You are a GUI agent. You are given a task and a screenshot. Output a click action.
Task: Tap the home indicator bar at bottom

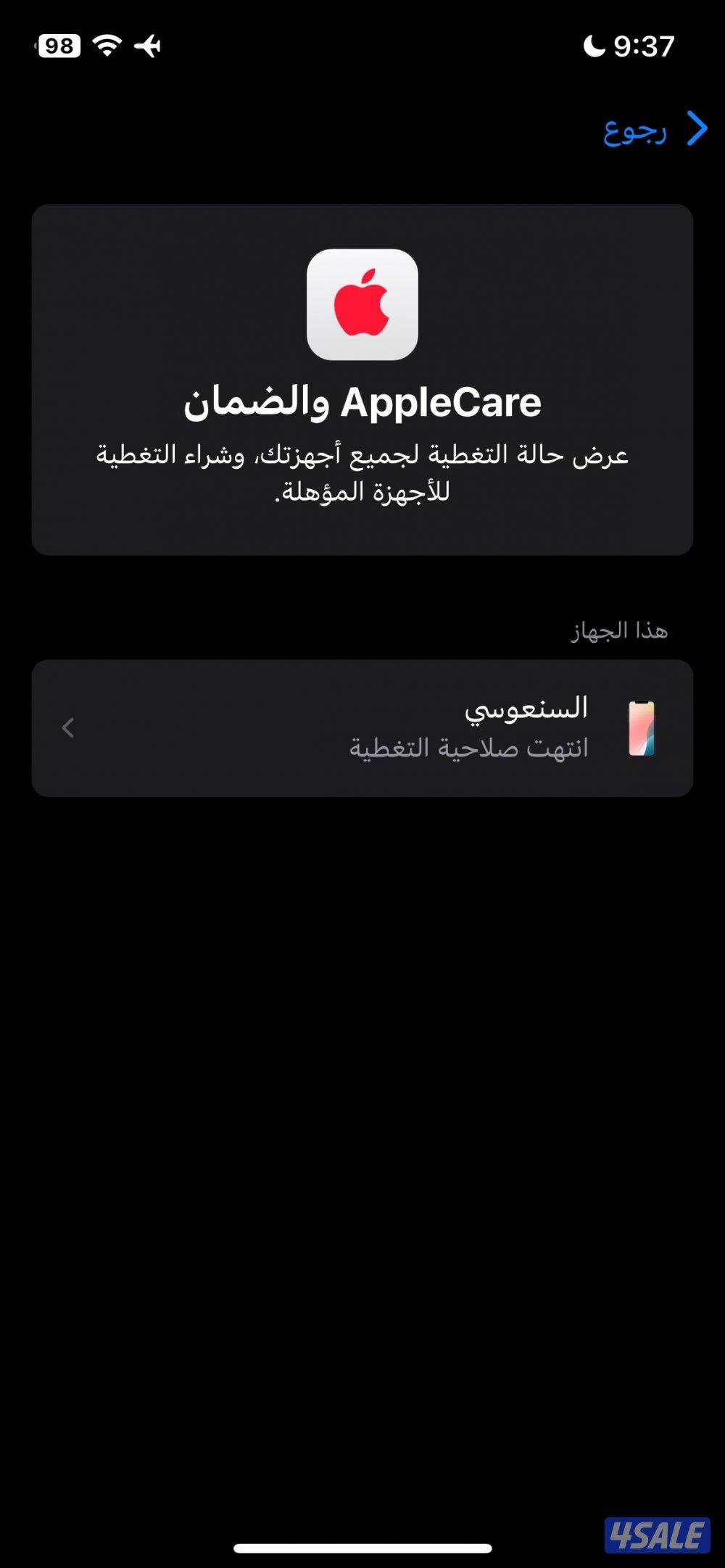pos(362,1546)
